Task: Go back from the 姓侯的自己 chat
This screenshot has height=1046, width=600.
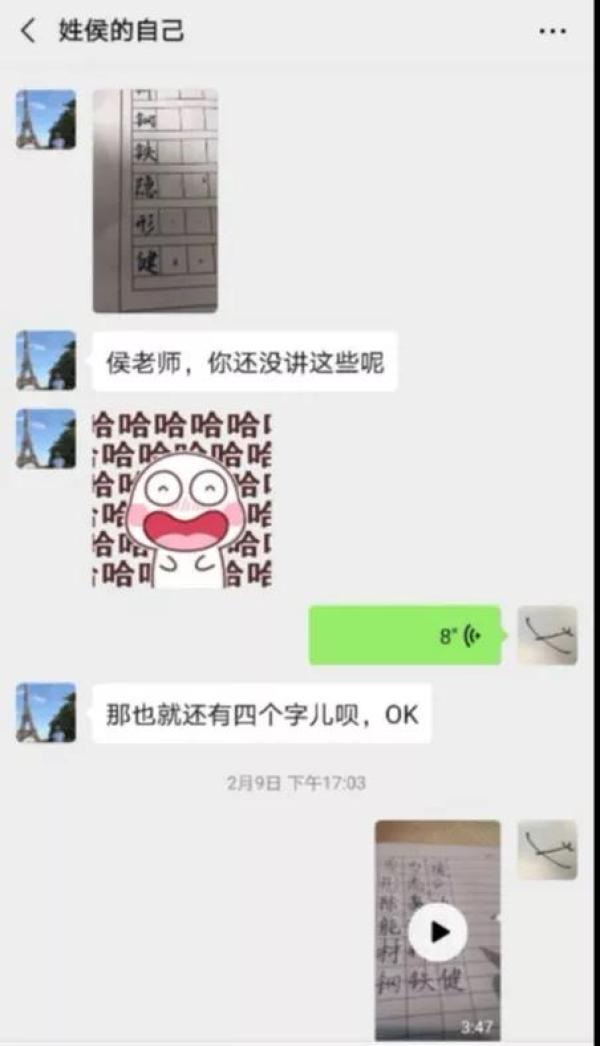Action: coord(28,31)
